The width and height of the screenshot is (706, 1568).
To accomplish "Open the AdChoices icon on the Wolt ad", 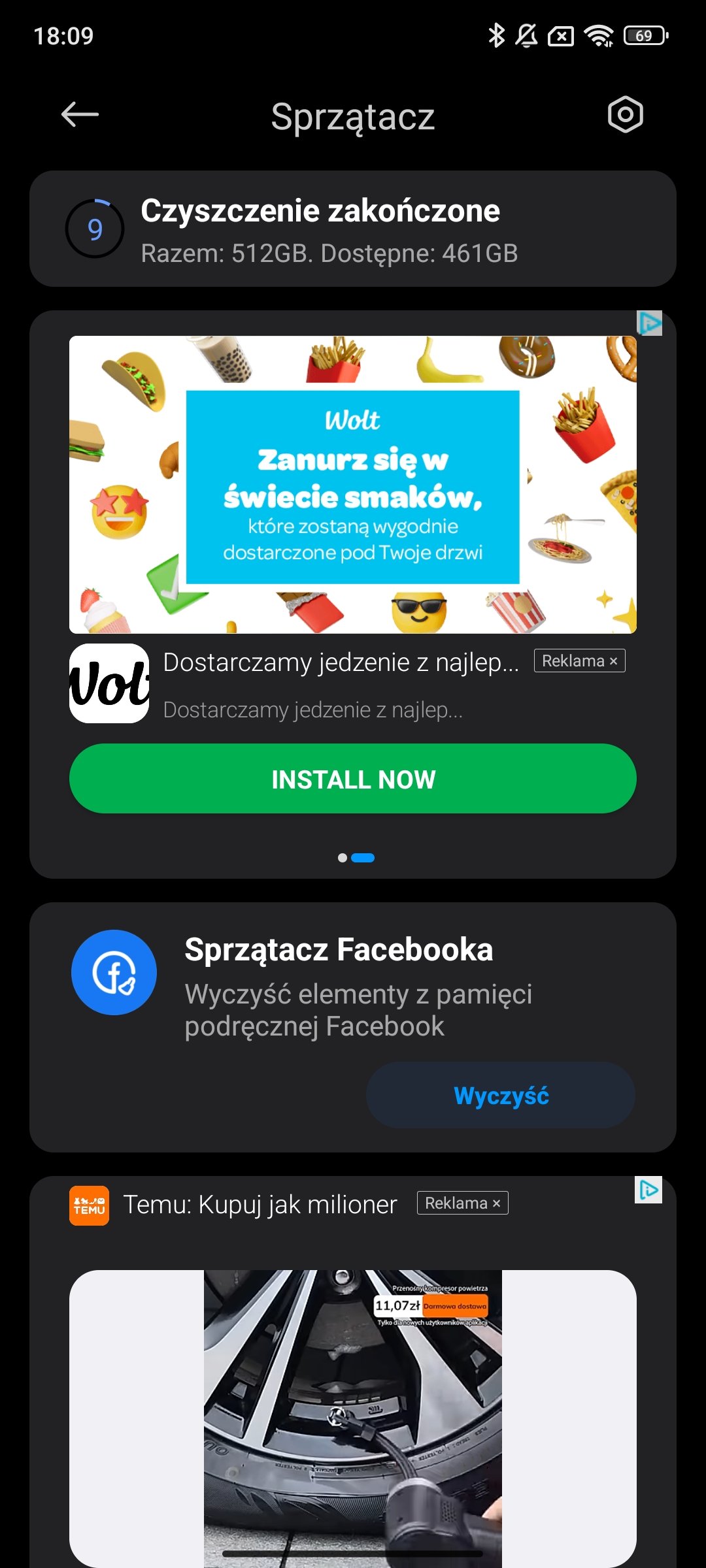I will [650, 323].
